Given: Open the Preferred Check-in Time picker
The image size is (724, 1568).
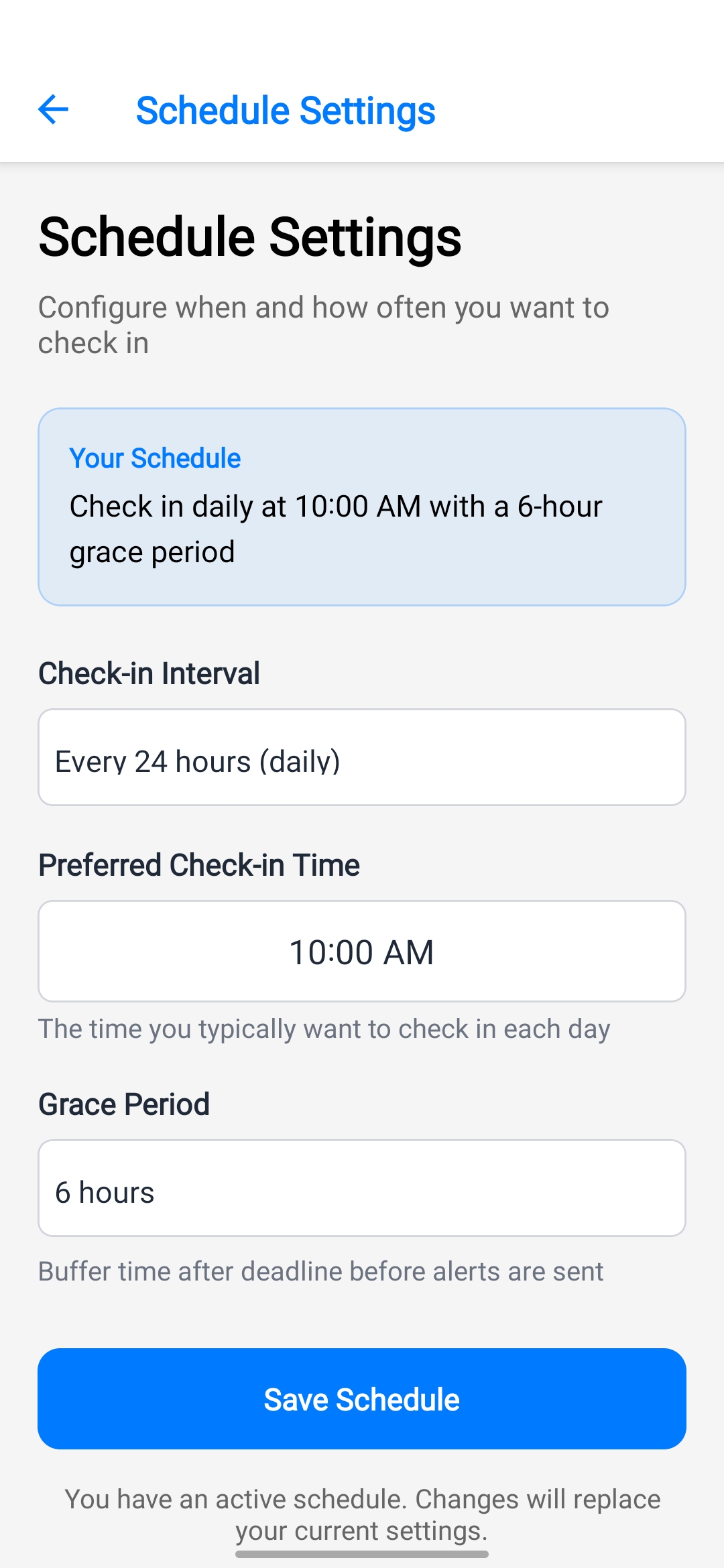Looking at the screenshot, I should pos(362,951).
